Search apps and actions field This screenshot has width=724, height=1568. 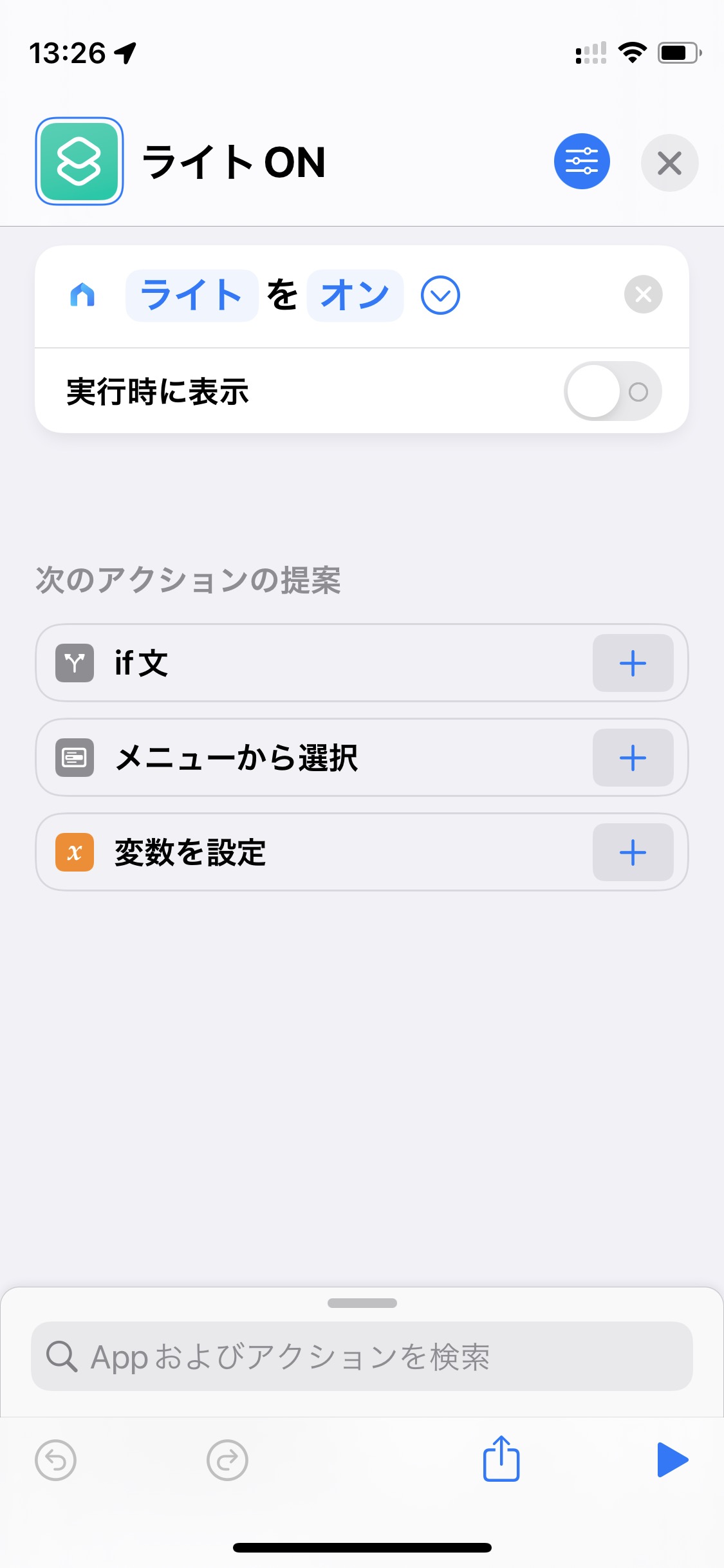click(362, 1356)
